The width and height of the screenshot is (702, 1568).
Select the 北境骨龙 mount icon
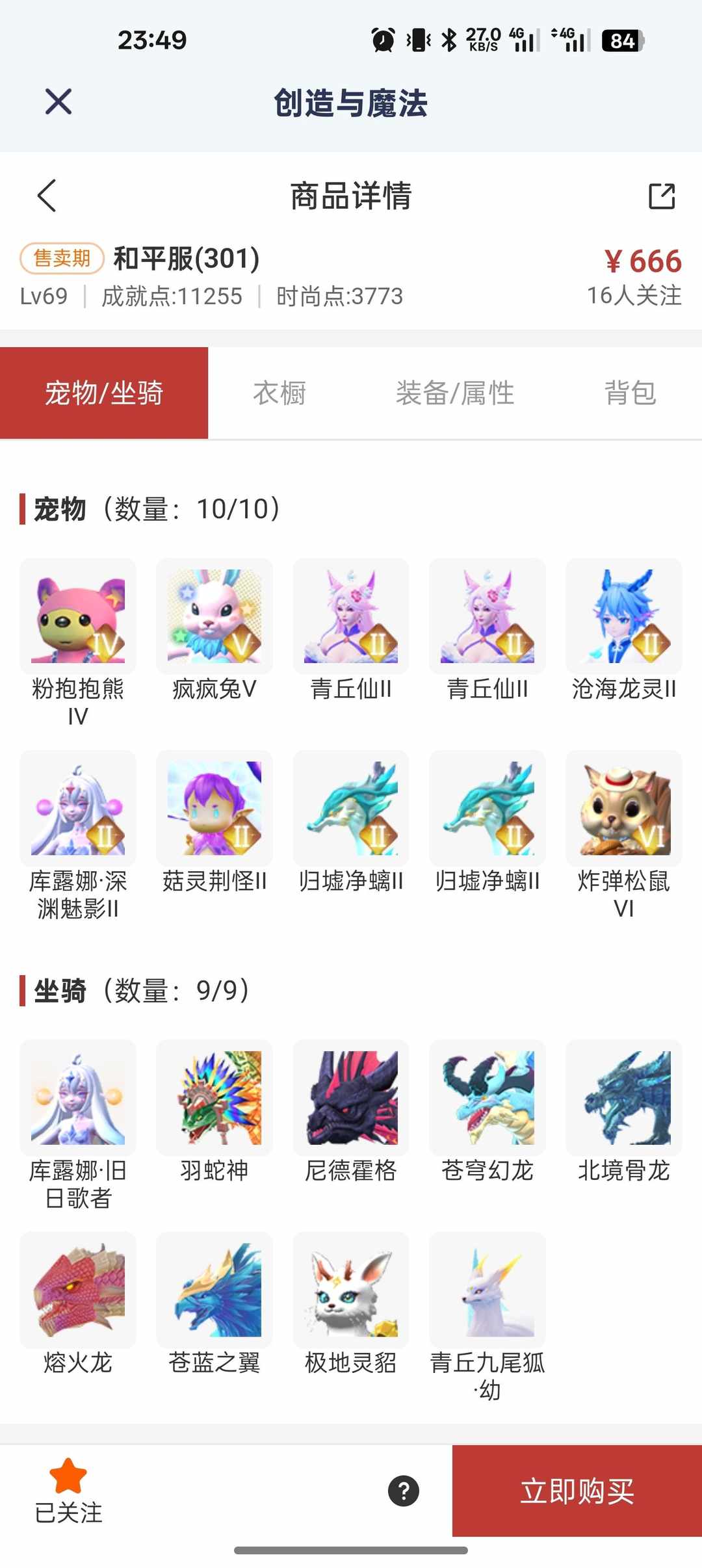[623, 1099]
